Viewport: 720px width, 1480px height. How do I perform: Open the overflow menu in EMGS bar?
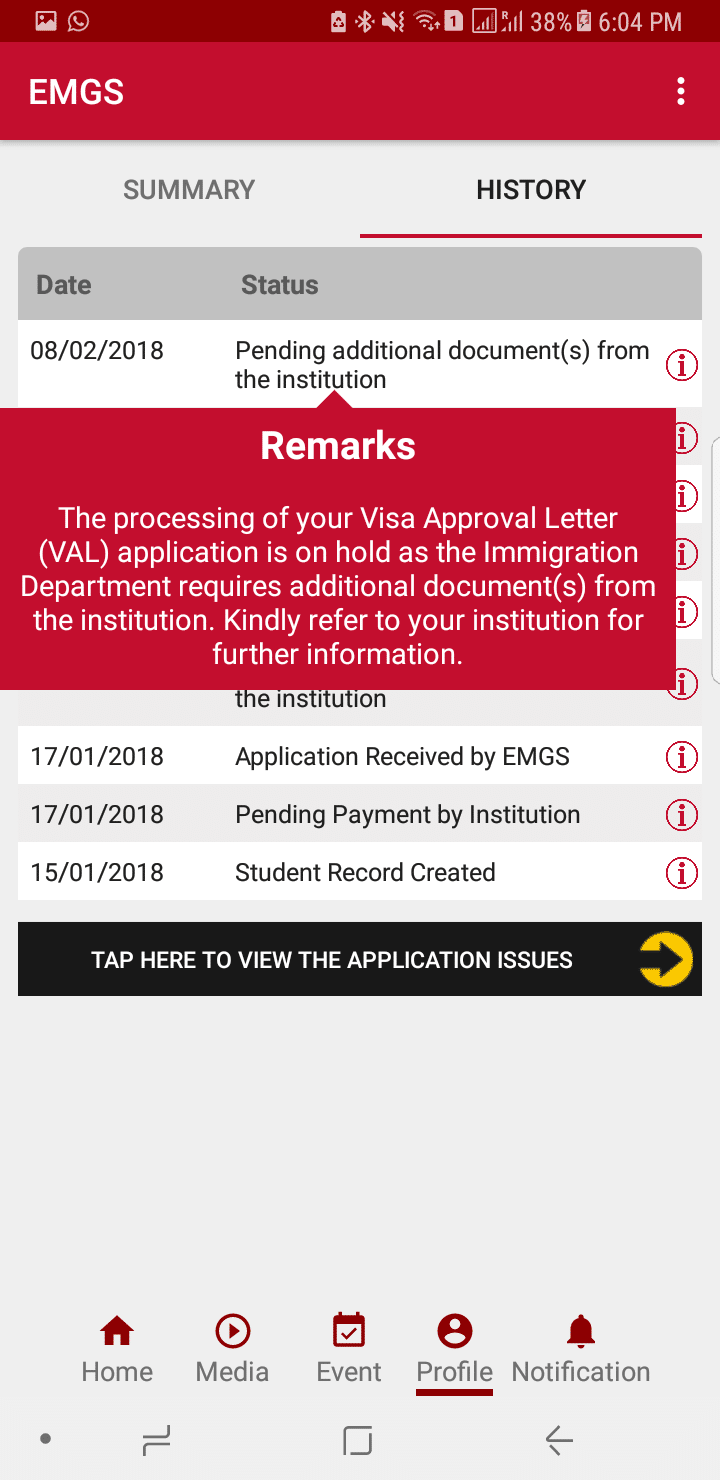(x=681, y=92)
